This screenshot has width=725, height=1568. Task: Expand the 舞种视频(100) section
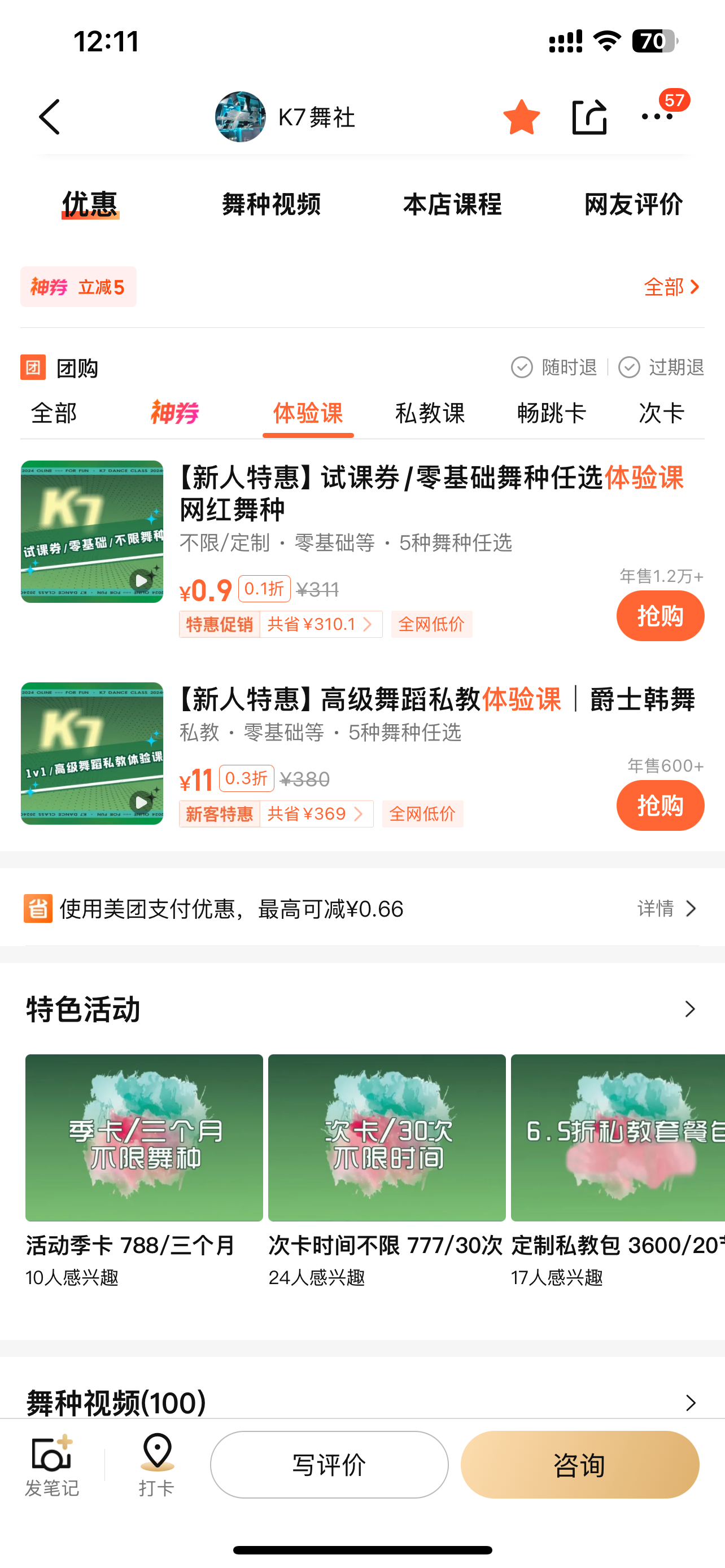[689, 1403]
